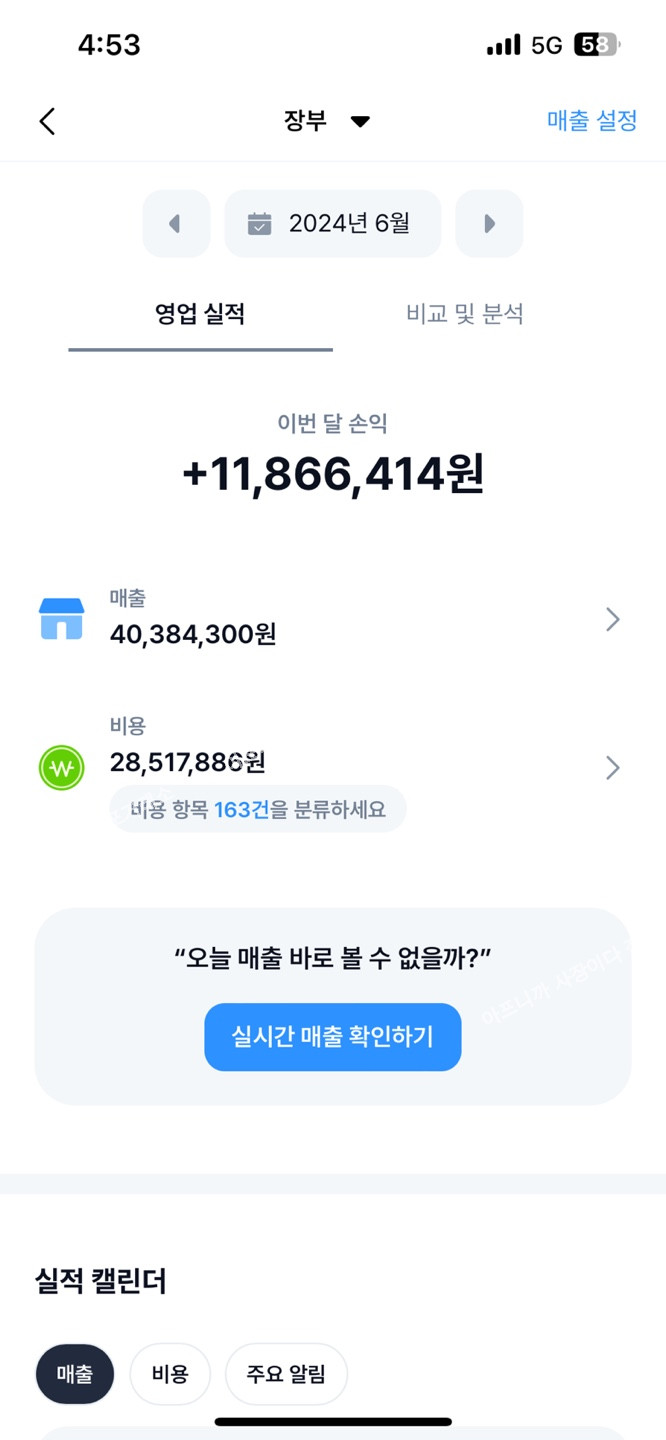Screen dimensions: 666x1440
Task: Select the 매출 chip in 실적 캘린더
Action: [x=75, y=1374]
